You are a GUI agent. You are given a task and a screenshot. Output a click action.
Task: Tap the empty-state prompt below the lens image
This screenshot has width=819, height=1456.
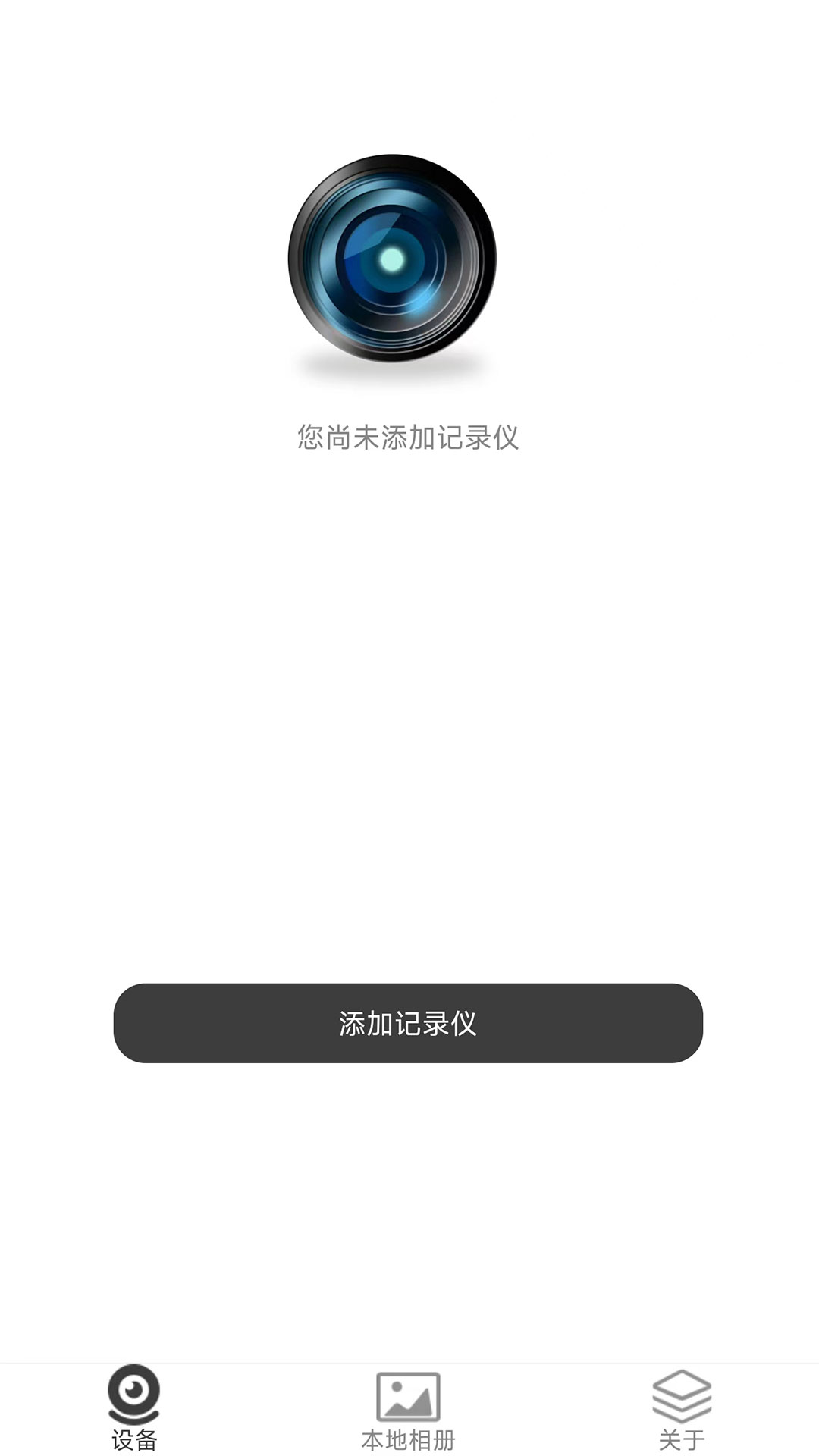[x=409, y=435]
